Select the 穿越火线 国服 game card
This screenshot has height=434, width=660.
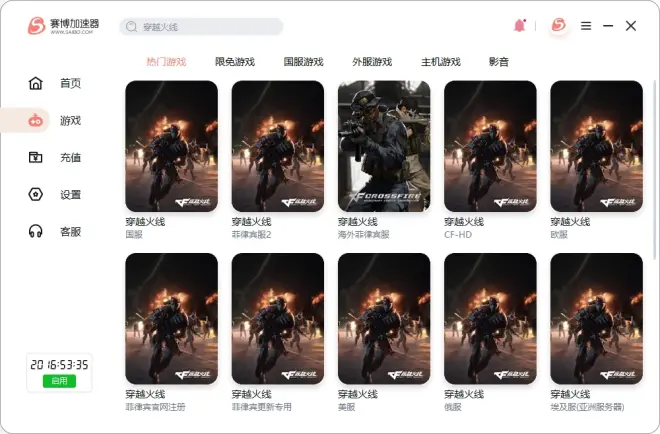pos(171,147)
